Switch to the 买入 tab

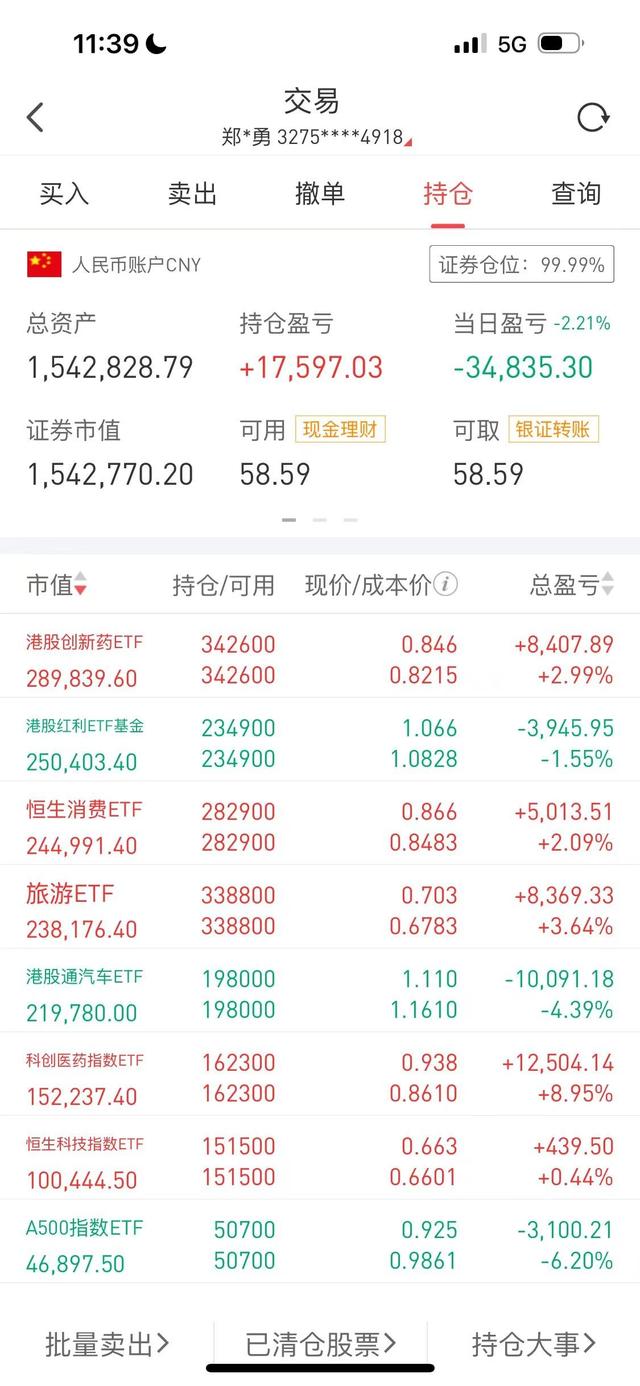pyautogui.click(x=64, y=194)
